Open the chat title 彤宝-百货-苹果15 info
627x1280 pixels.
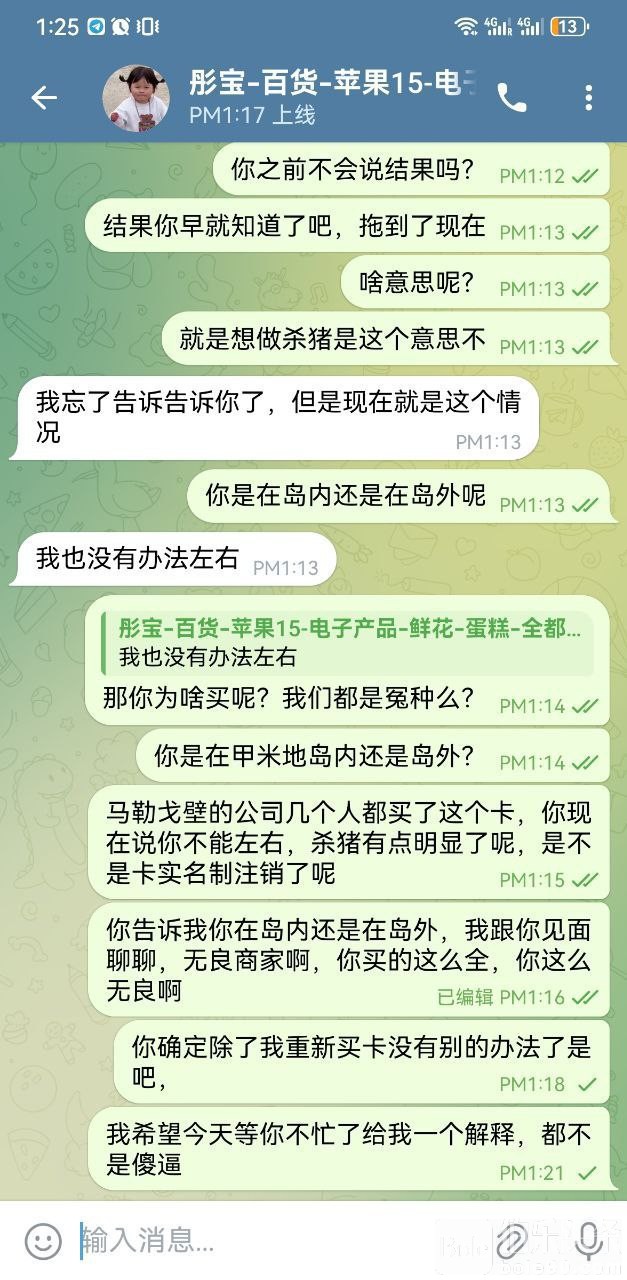click(x=330, y=84)
